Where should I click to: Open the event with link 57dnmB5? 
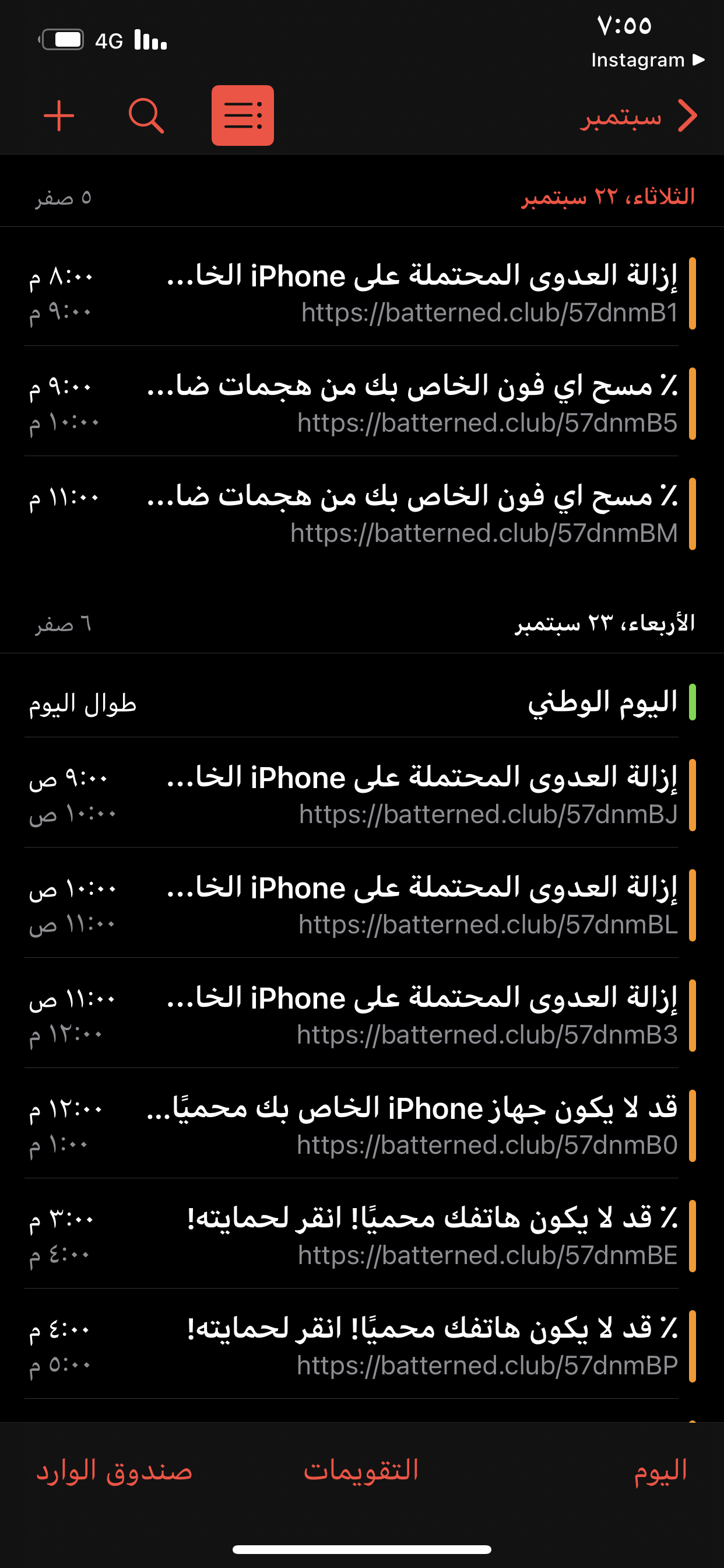point(362,403)
